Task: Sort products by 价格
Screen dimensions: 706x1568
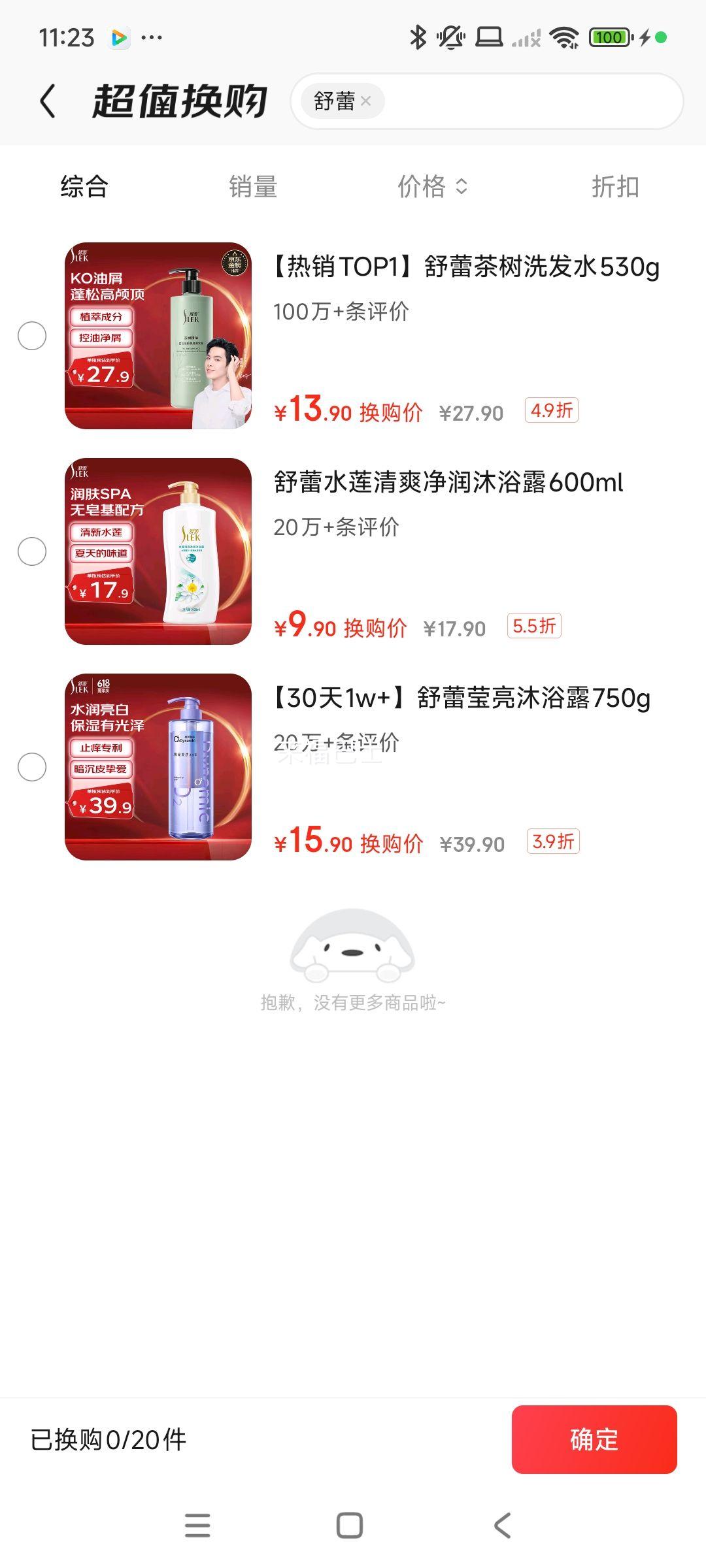Action: (x=431, y=187)
